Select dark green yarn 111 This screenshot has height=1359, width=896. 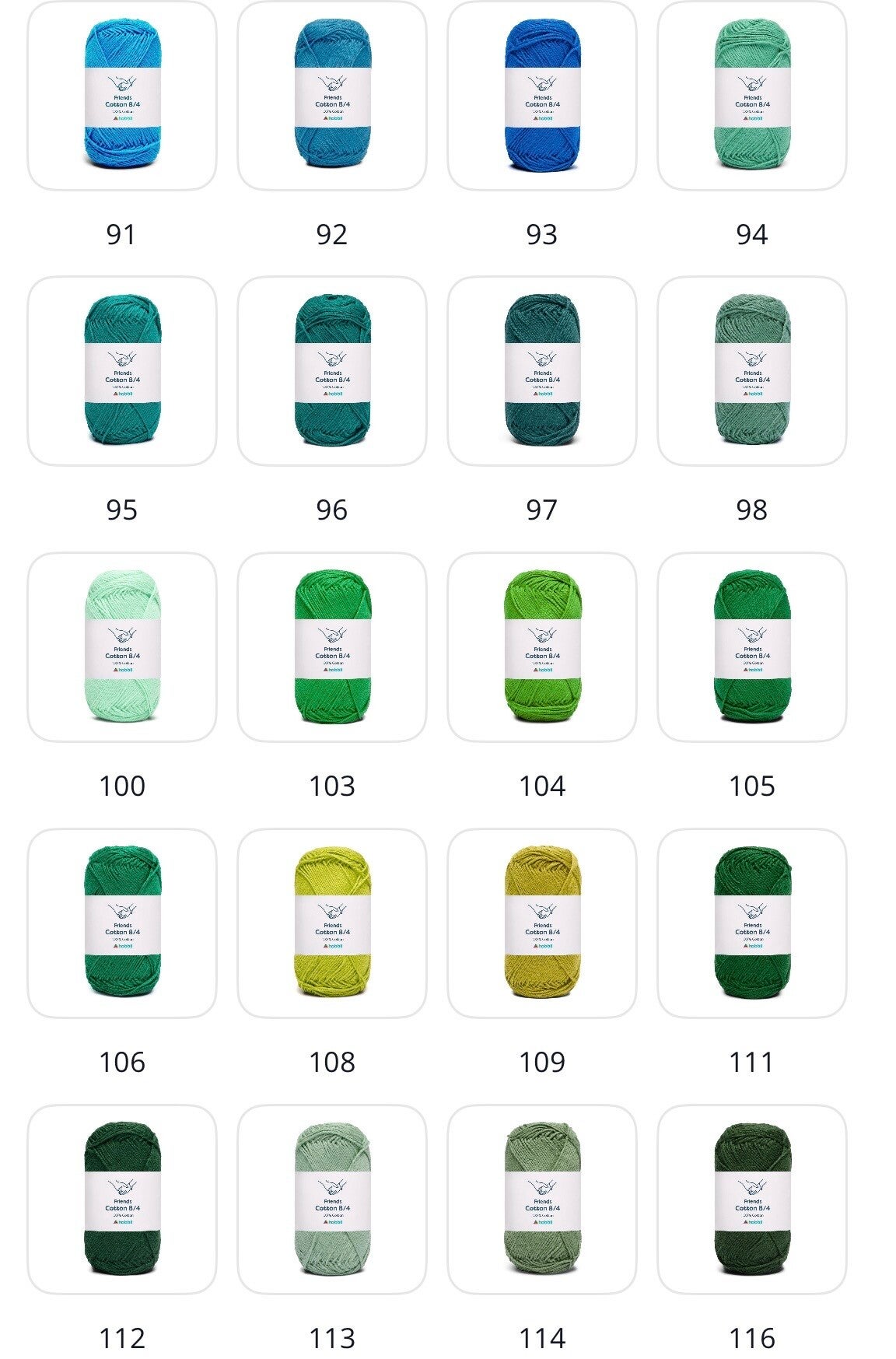click(x=752, y=923)
